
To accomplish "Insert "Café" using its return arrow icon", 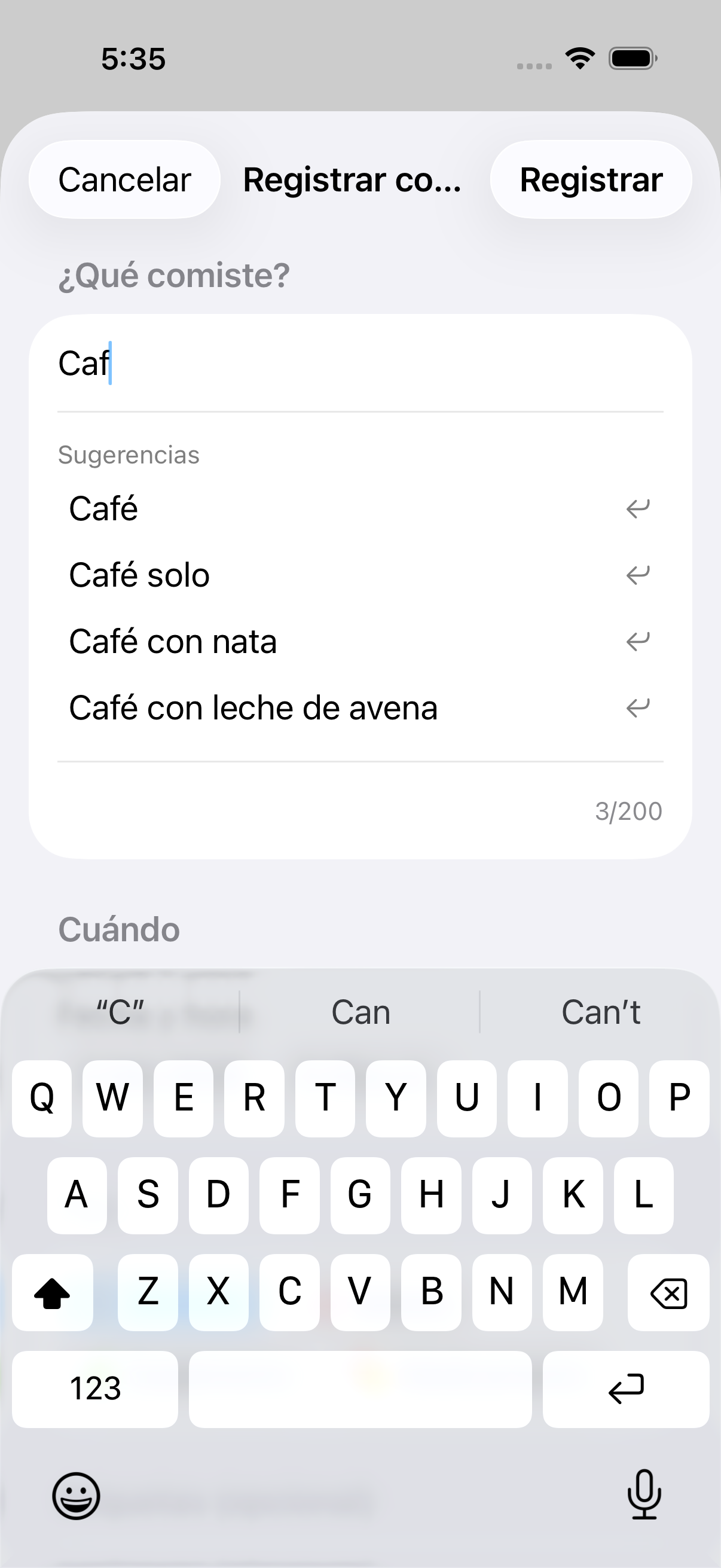I will click(637, 508).
